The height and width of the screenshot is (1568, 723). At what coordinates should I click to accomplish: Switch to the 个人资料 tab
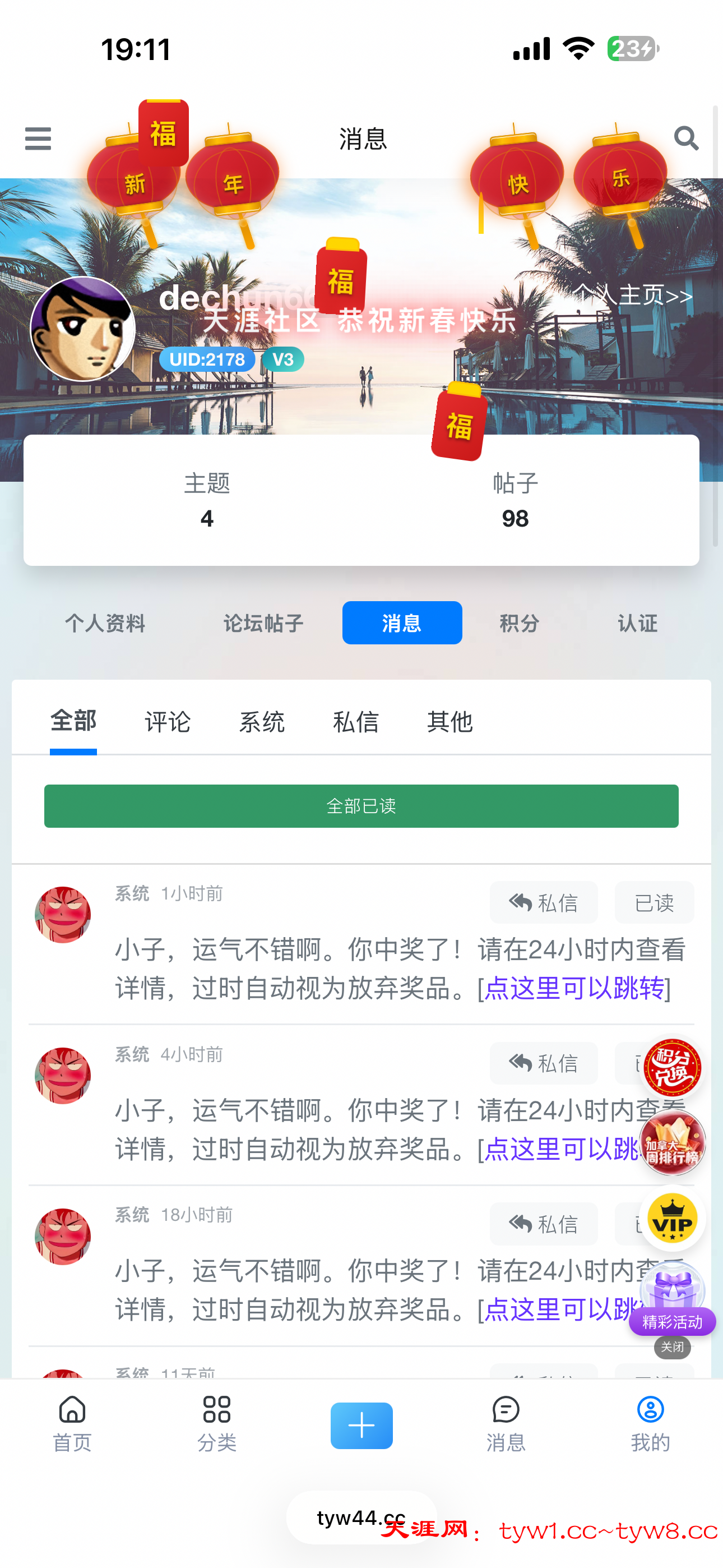tap(105, 622)
